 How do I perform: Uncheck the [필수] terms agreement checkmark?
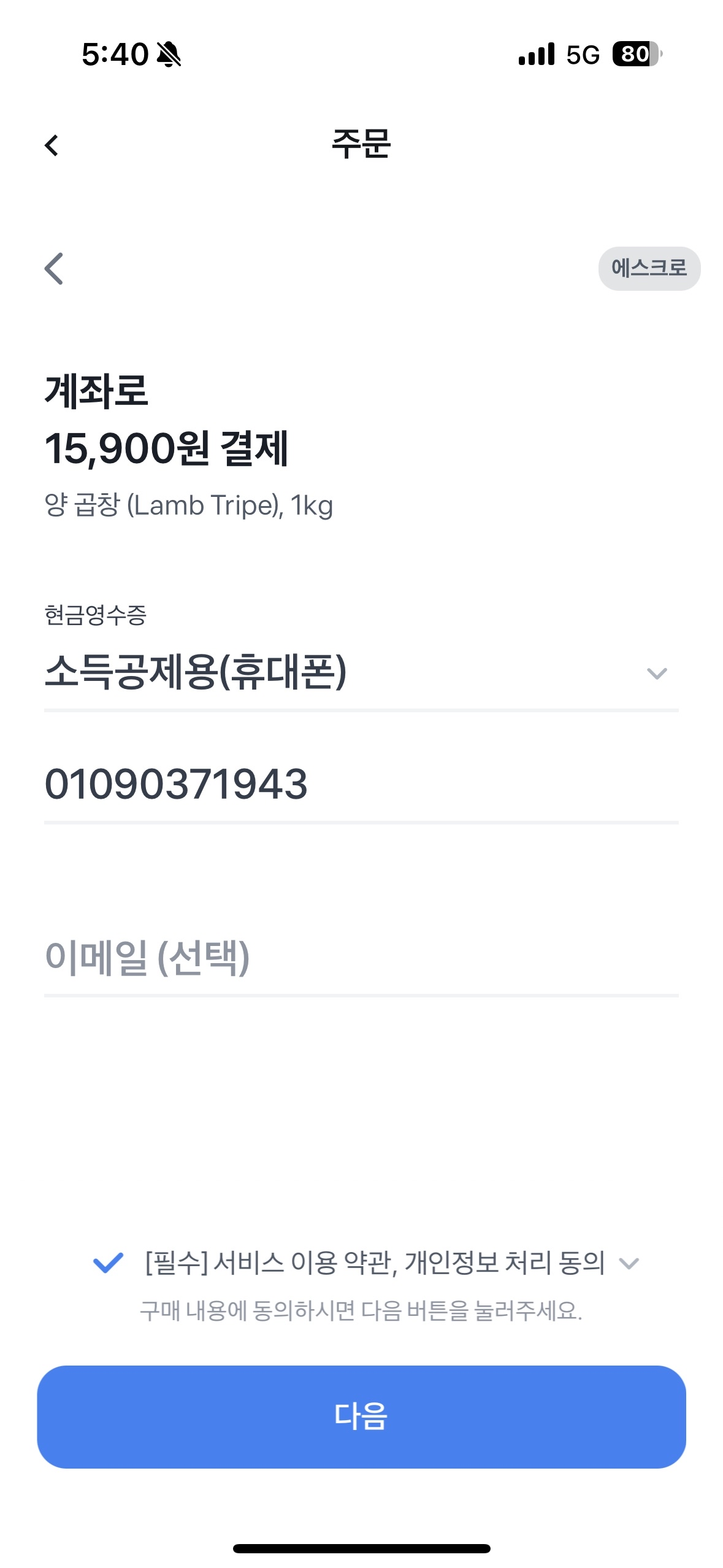click(109, 1262)
